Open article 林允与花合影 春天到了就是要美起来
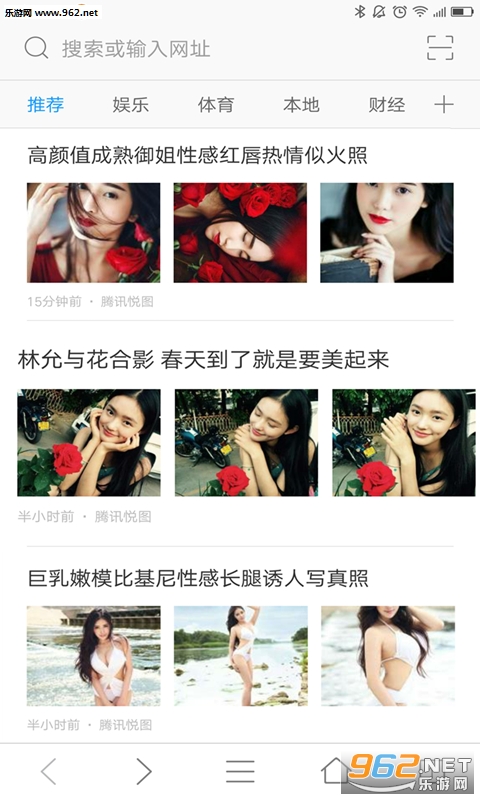Screen dimensions: 480x800 point(204,360)
